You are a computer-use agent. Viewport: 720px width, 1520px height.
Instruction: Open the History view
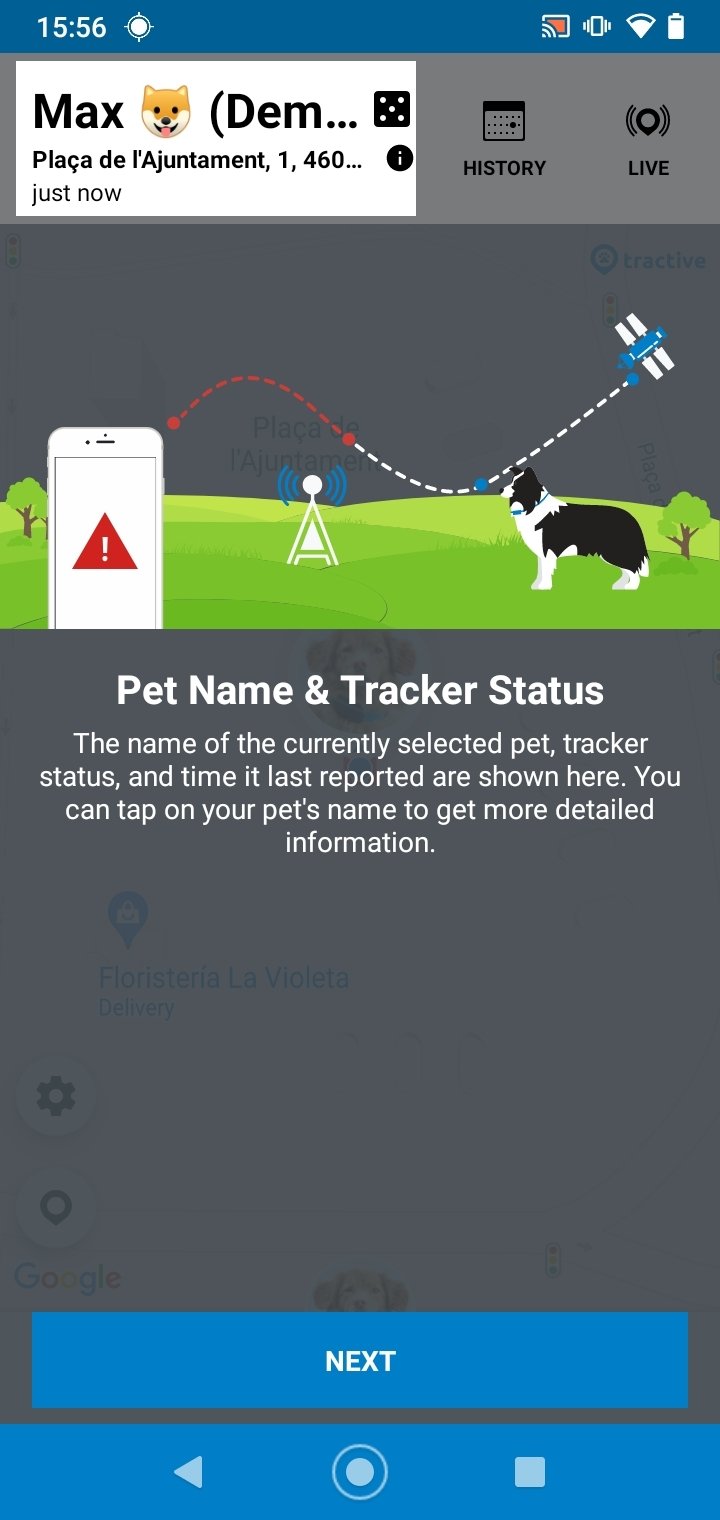click(504, 139)
